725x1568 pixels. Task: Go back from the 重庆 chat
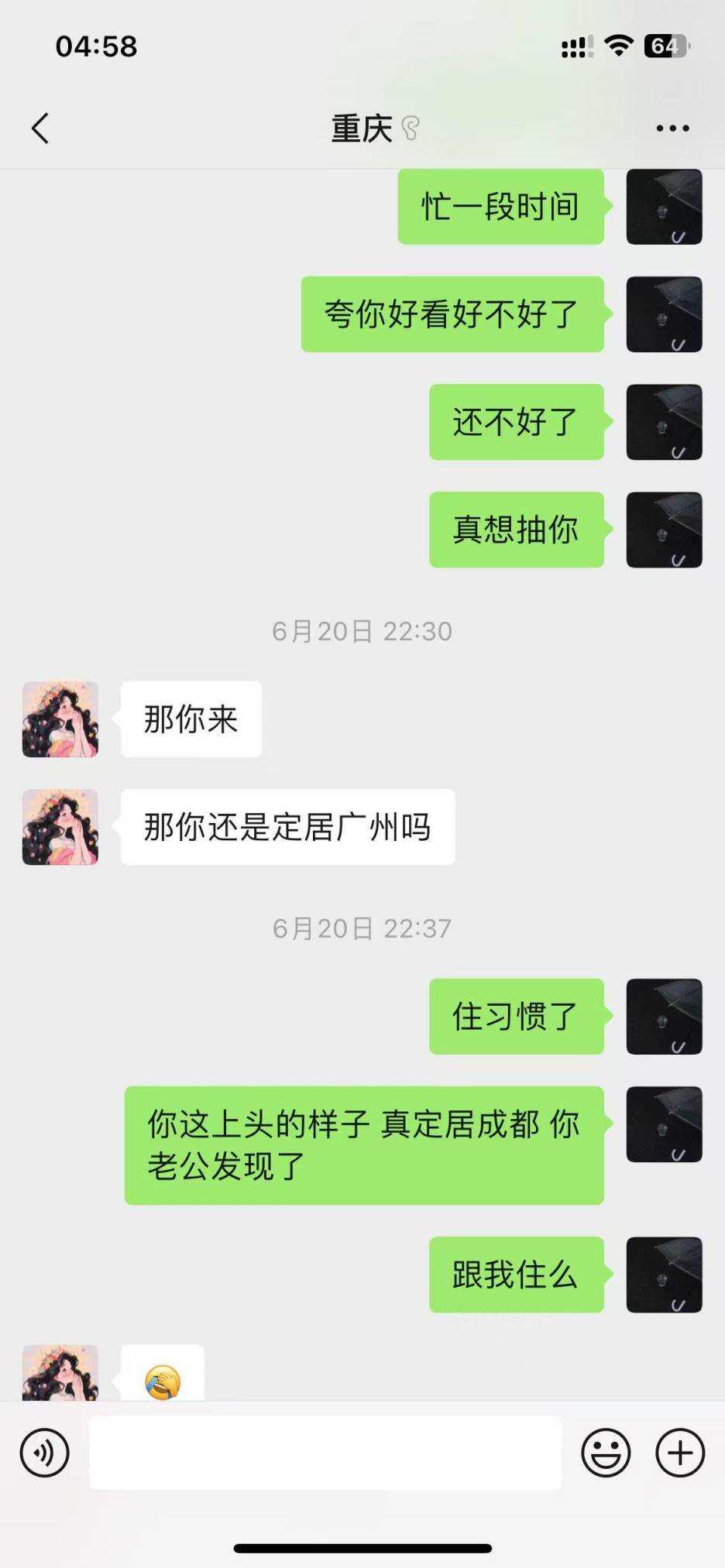(40, 129)
